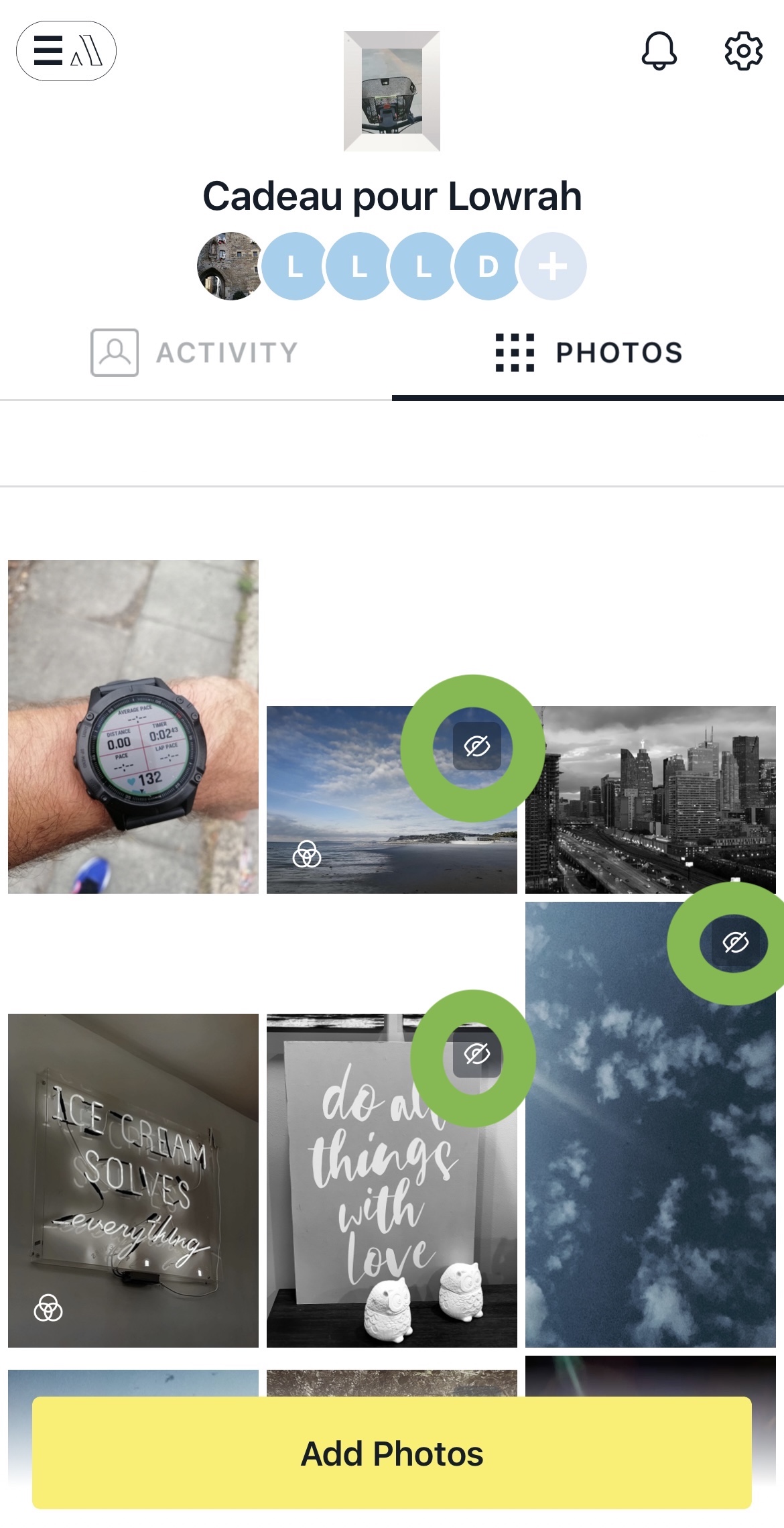Toggle the hidden-eye icon on the beach photo
784x1528 pixels.
(x=476, y=746)
